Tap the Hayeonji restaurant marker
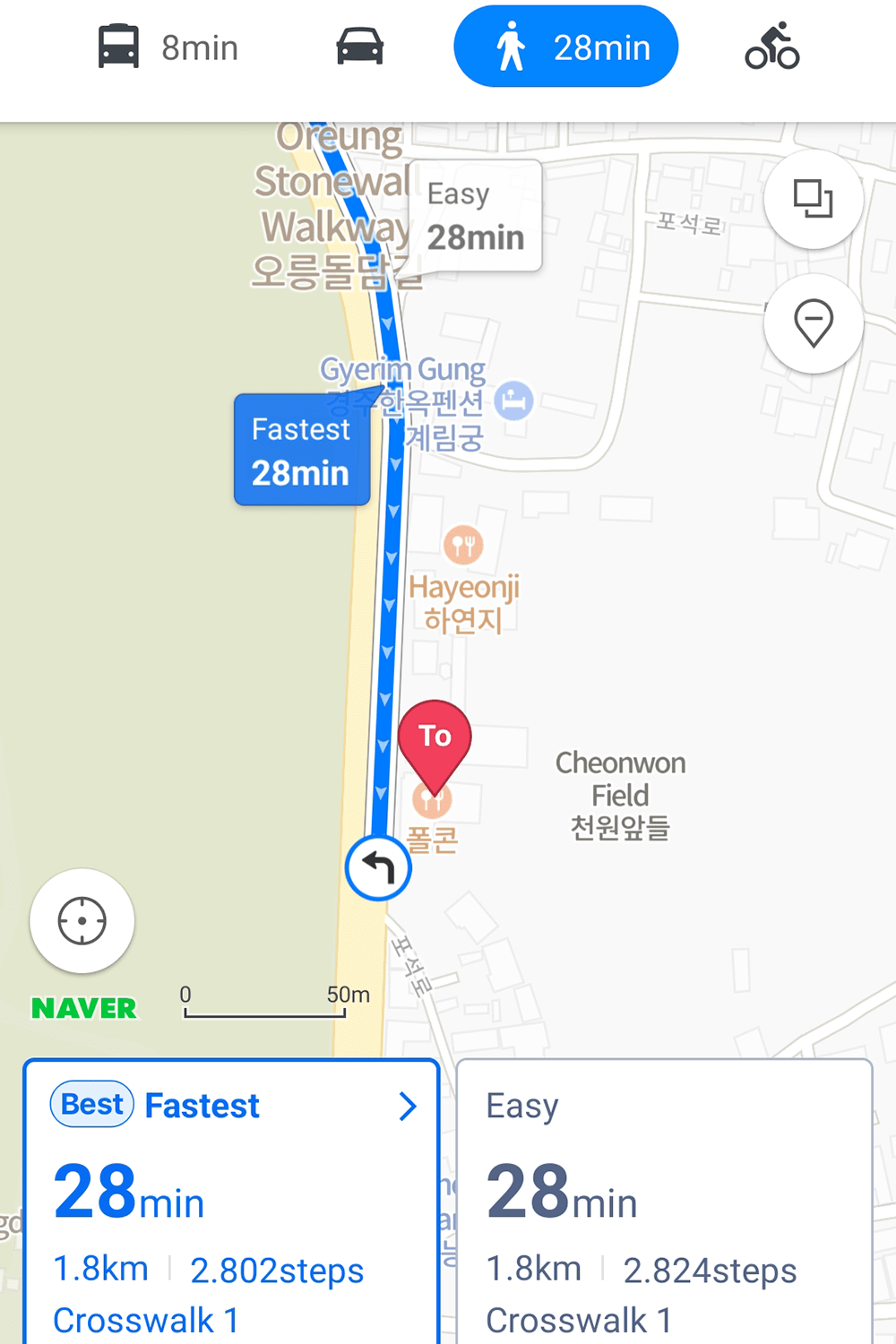Screen dimensions: 896x1344 pyautogui.click(x=462, y=544)
